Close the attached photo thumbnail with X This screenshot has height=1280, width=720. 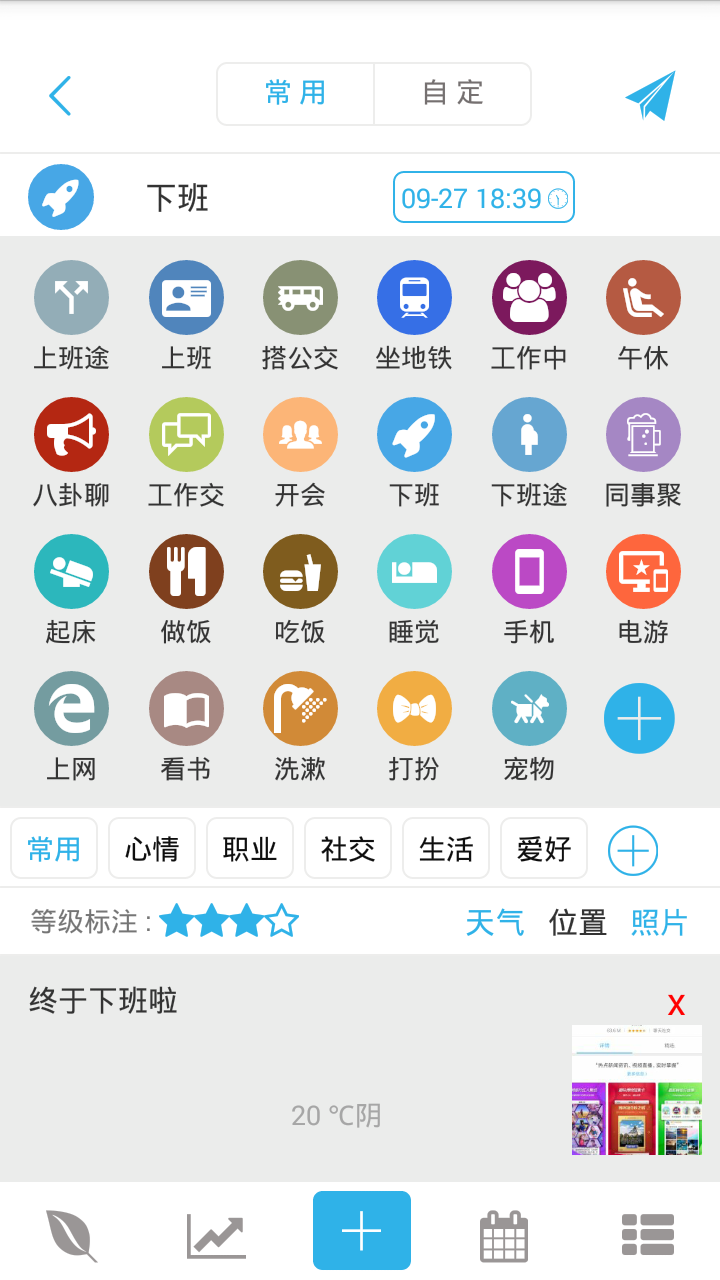click(x=676, y=1004)
